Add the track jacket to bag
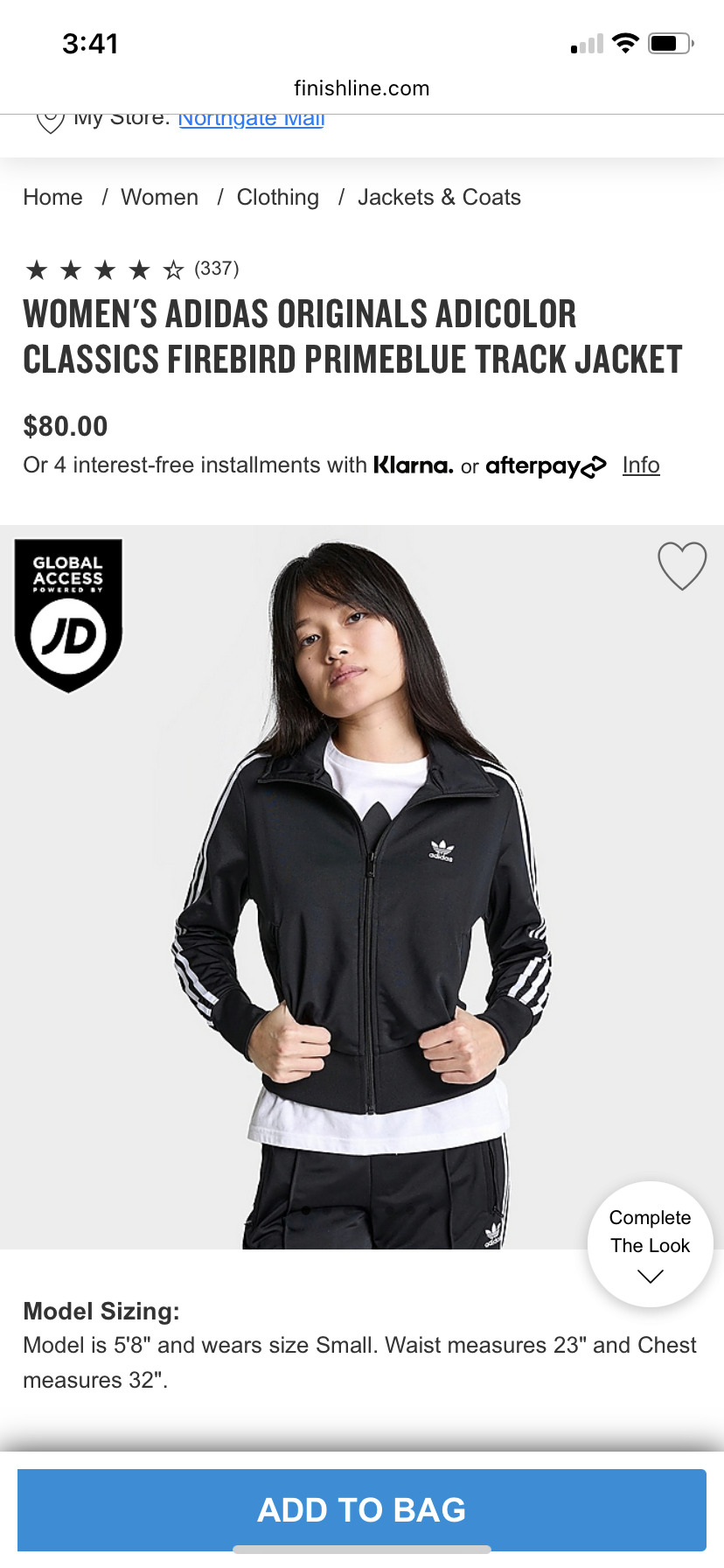This screenshot has width=724, height=1568. pyautogui.click(x=362, y=1509)
